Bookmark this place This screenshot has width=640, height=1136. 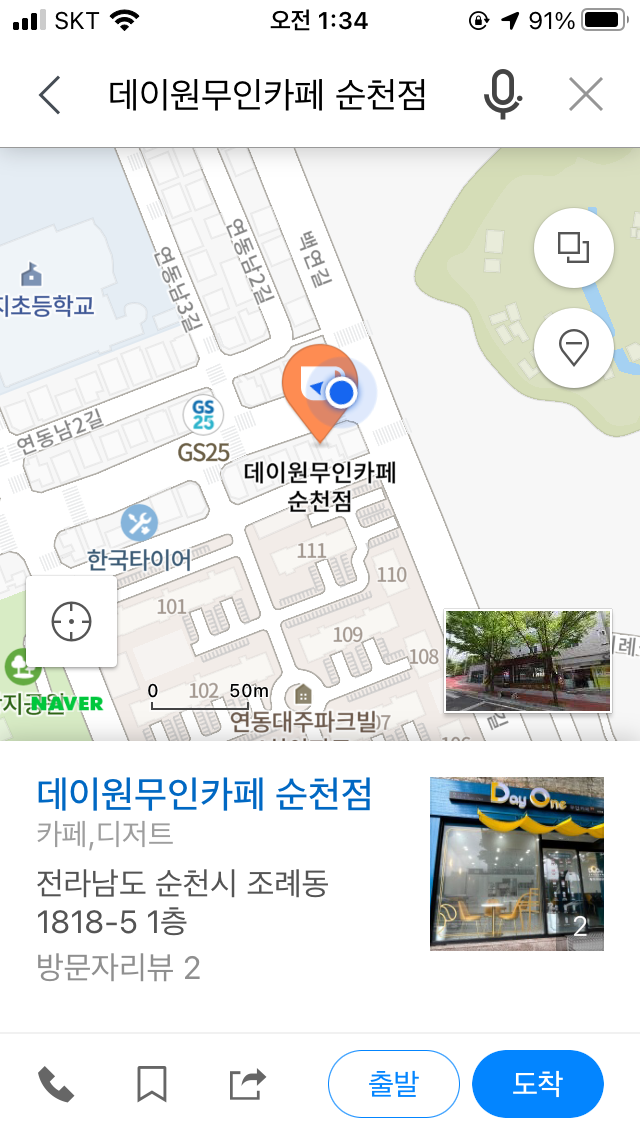[151, 1084]
